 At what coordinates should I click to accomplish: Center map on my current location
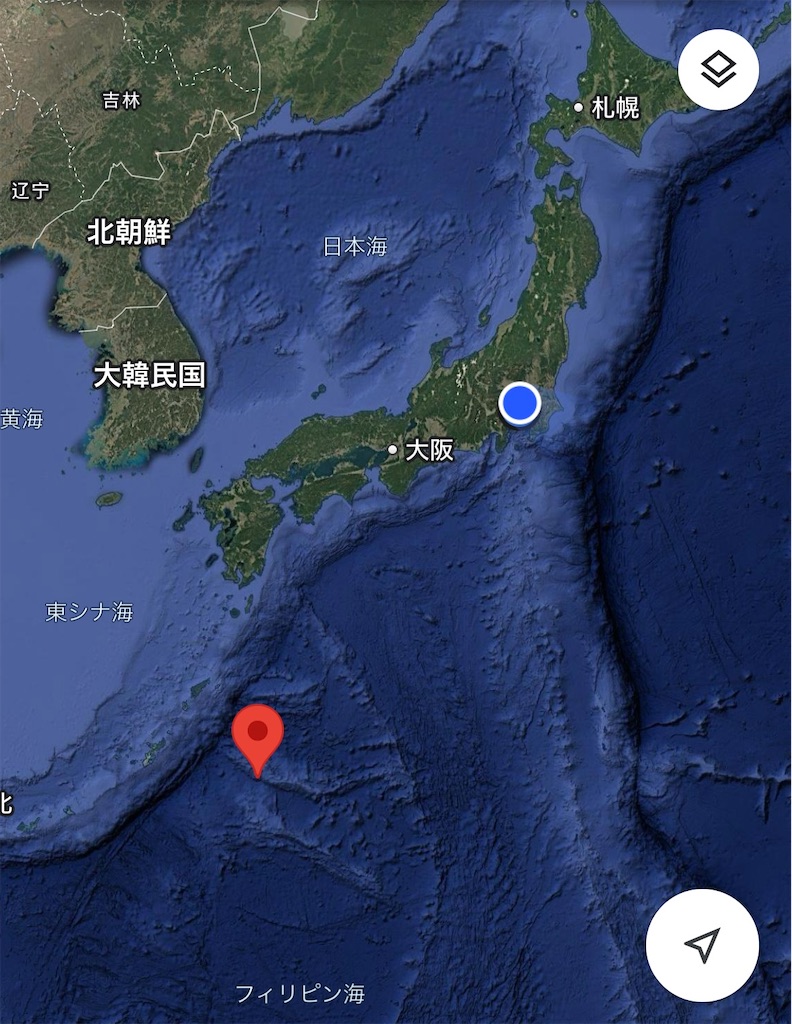pyautogui.click(x=702, y=944)
